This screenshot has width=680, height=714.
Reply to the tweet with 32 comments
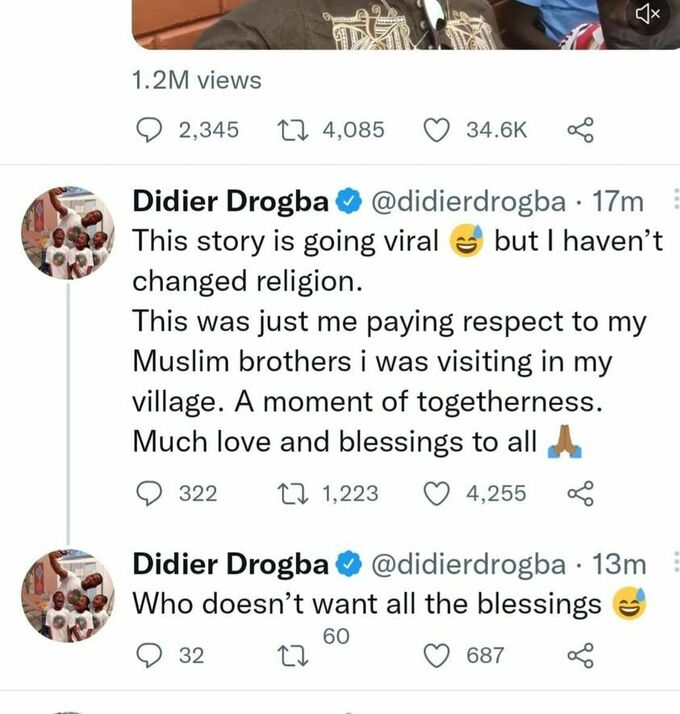click(149, 656)
